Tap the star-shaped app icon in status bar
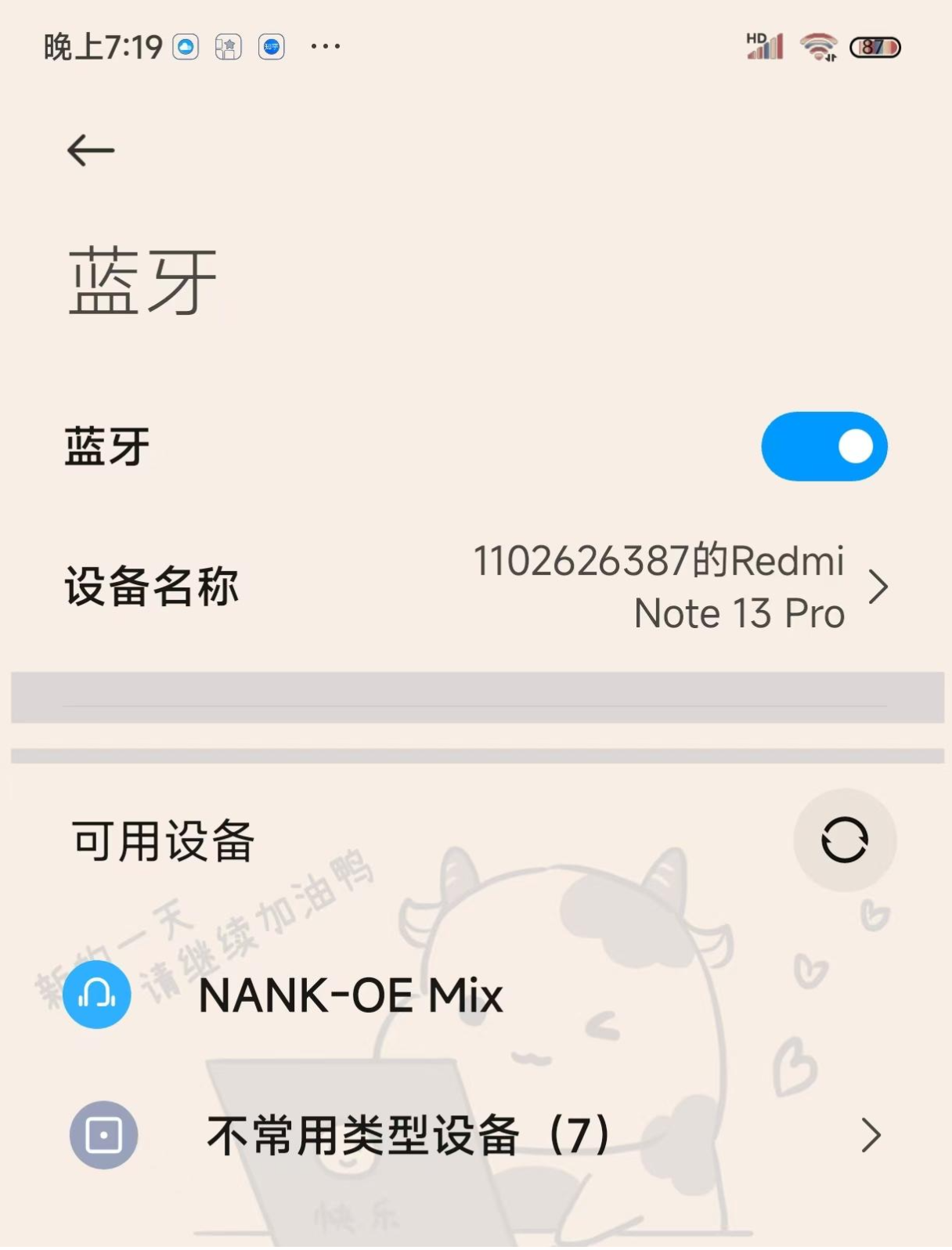952x1250 pixels. (226, 46)
